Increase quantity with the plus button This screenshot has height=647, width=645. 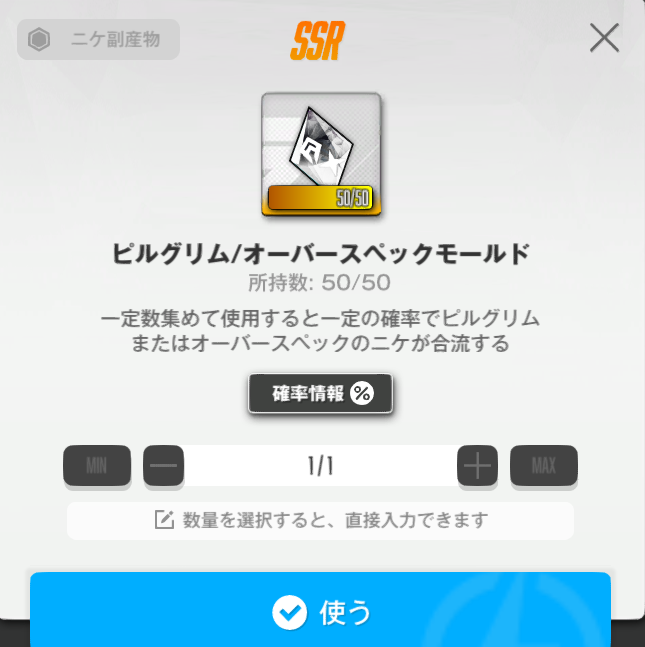478,466
